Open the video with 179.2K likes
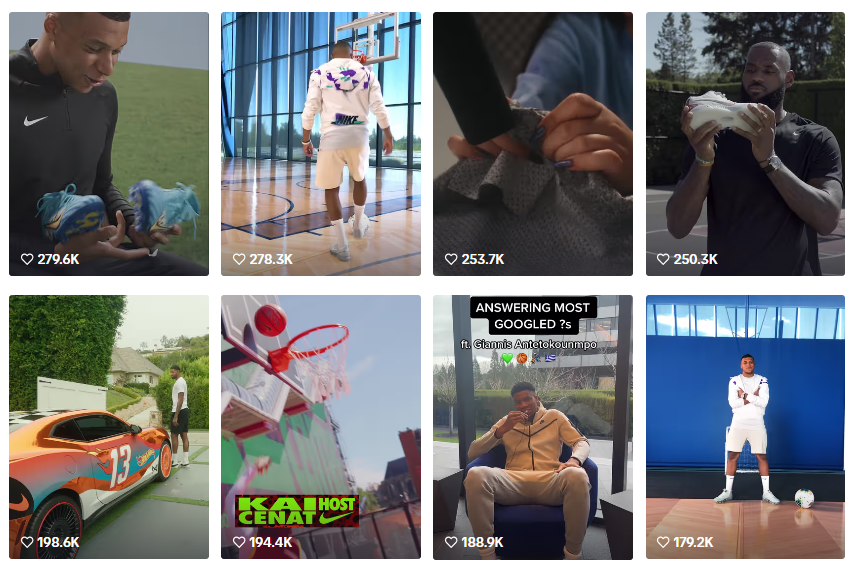852x573 pixels. coord(745,427)
